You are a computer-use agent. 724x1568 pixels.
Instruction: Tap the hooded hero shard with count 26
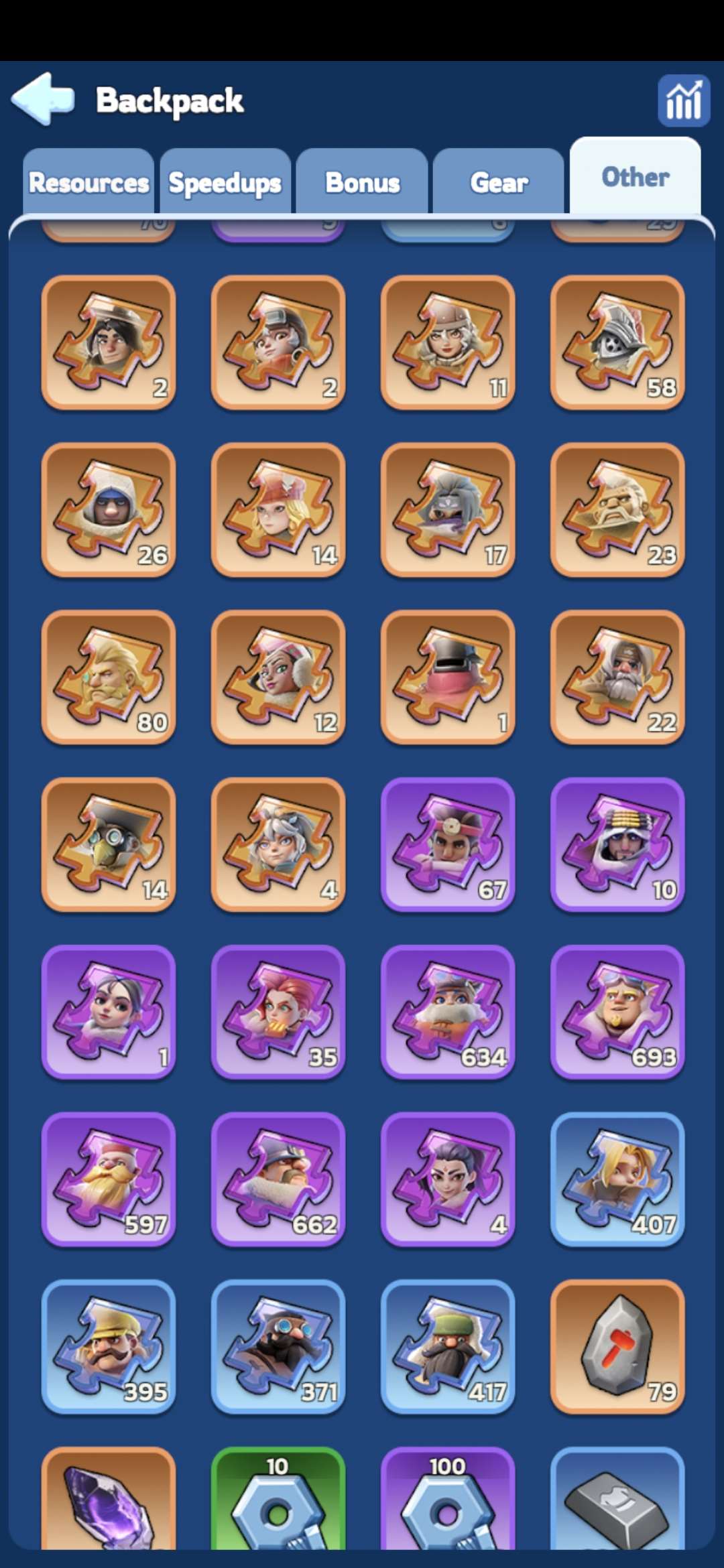109,509
